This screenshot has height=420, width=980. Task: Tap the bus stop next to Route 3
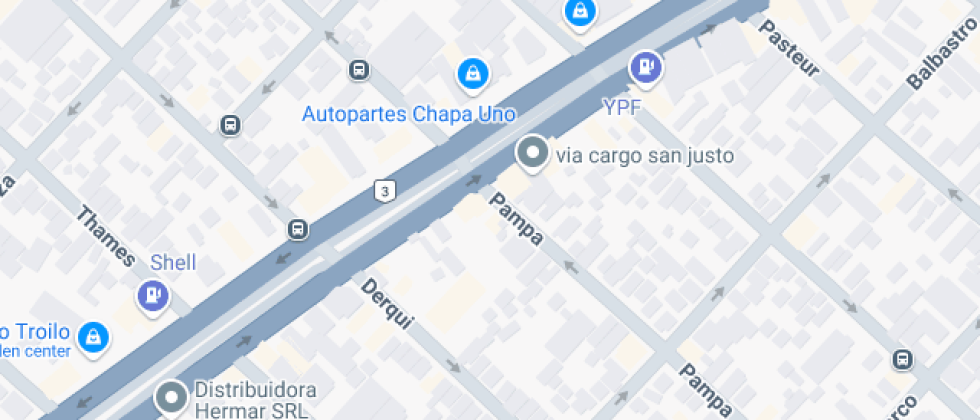click(297, 229)
